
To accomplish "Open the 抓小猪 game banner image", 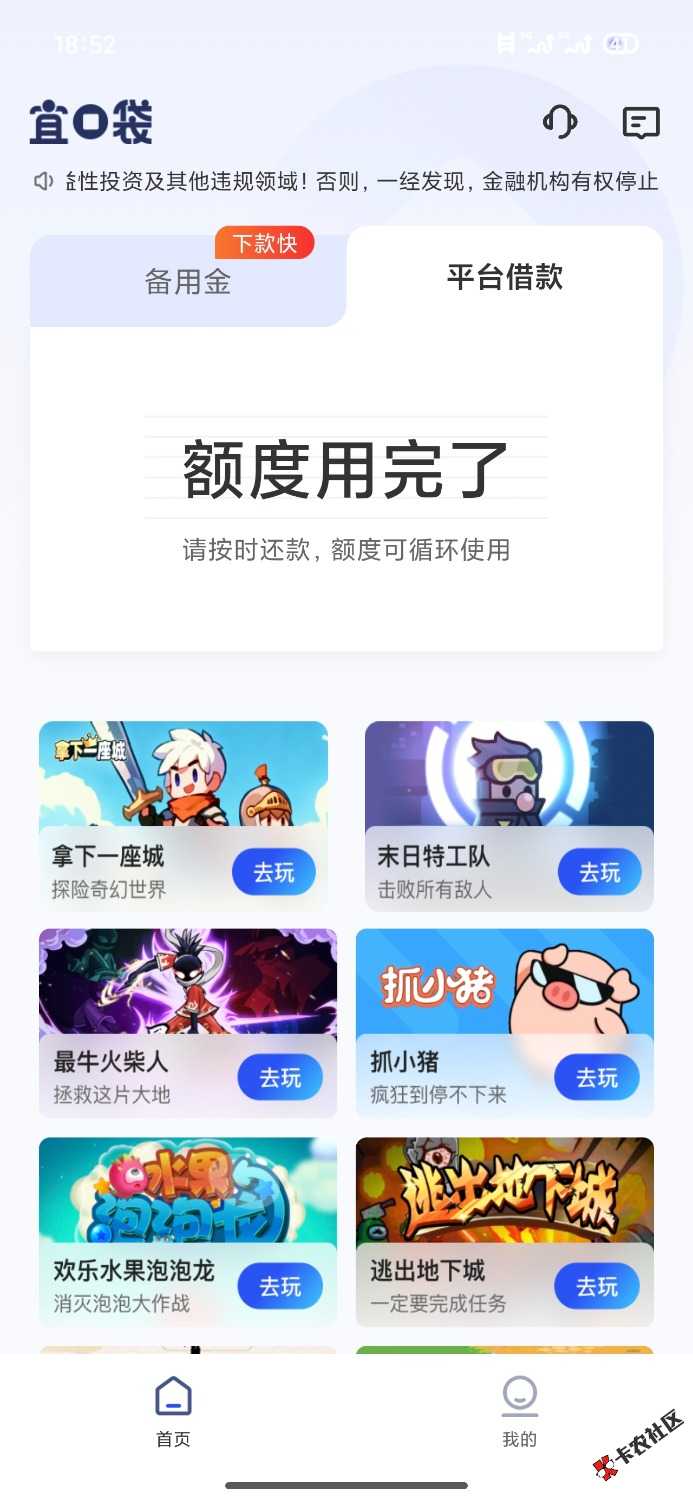I will pyautogui.click(x=505, y=980).
